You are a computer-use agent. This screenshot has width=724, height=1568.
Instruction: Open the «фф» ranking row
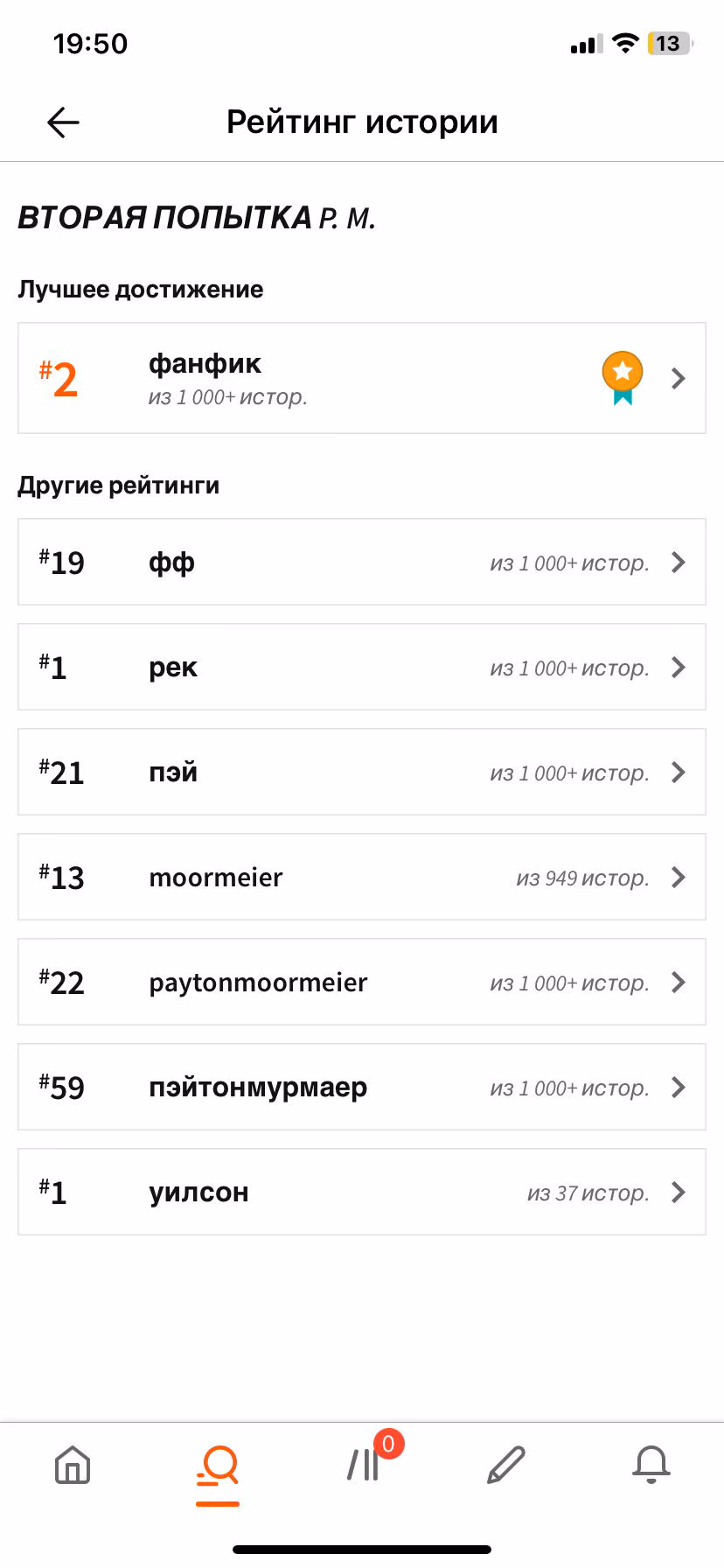(x=362, y=562)
